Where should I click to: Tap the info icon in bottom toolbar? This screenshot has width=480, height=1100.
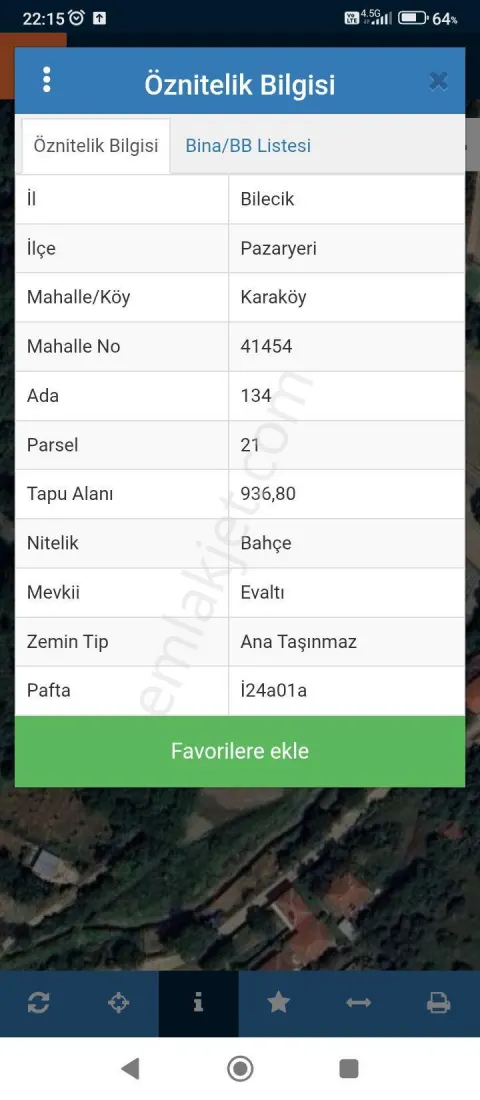tap(199, 1003)
